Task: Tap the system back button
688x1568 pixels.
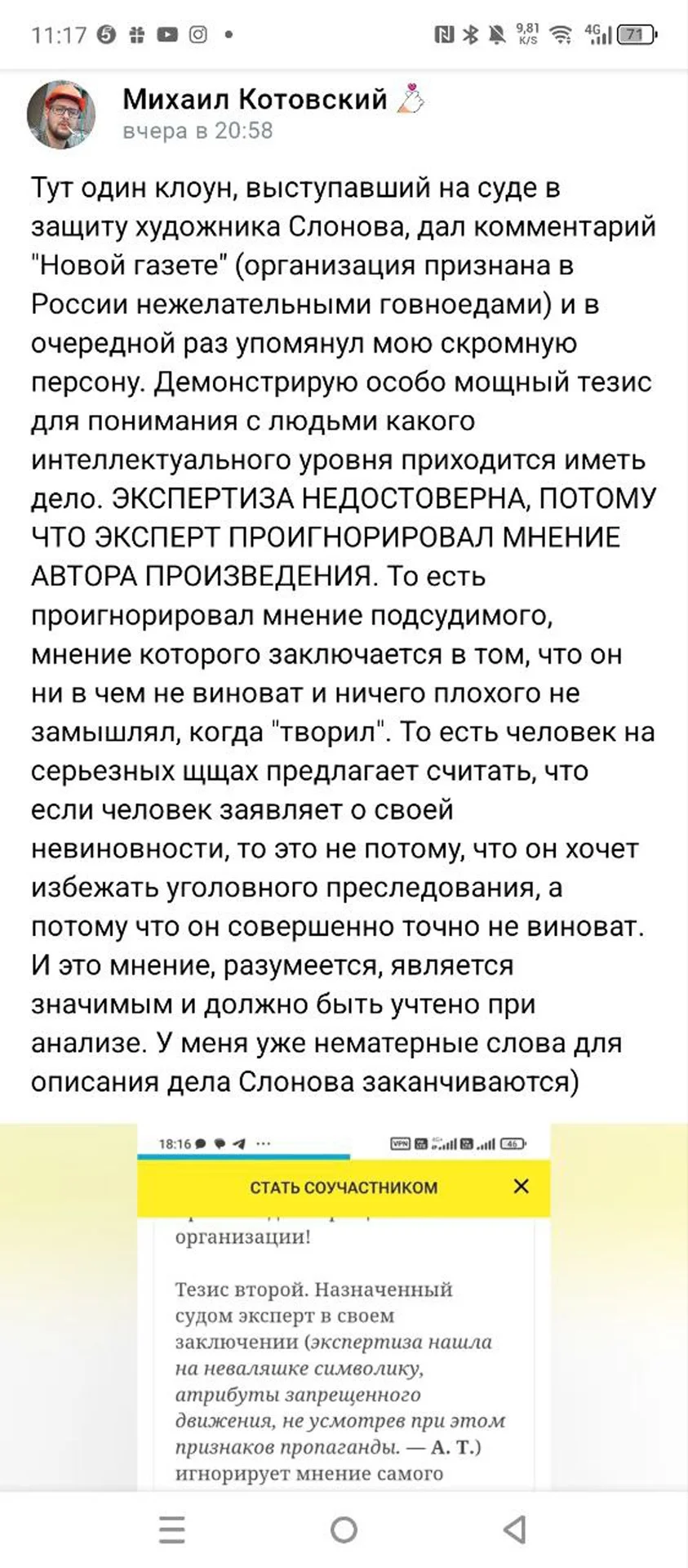Action: pos(515,1529)
